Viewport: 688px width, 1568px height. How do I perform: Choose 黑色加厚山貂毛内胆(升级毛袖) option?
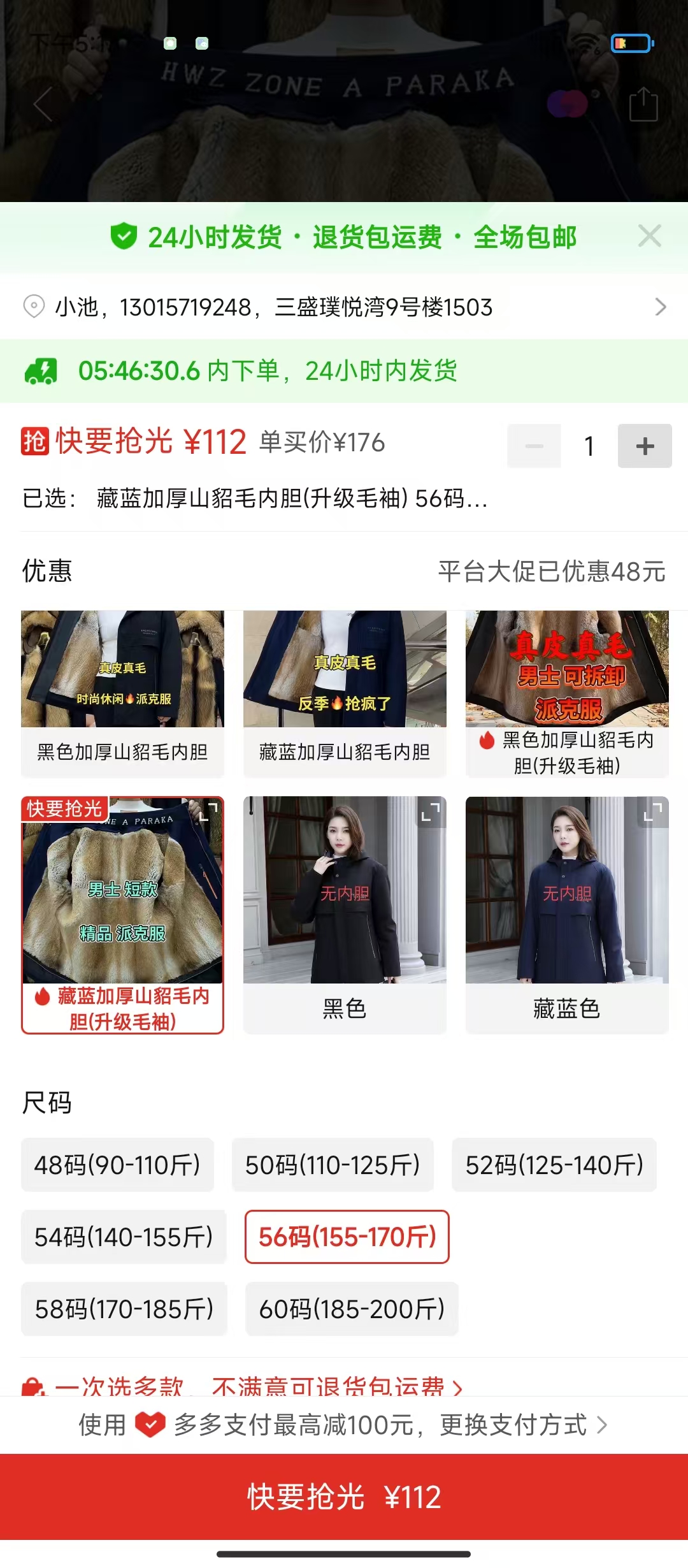pos(567,693)
